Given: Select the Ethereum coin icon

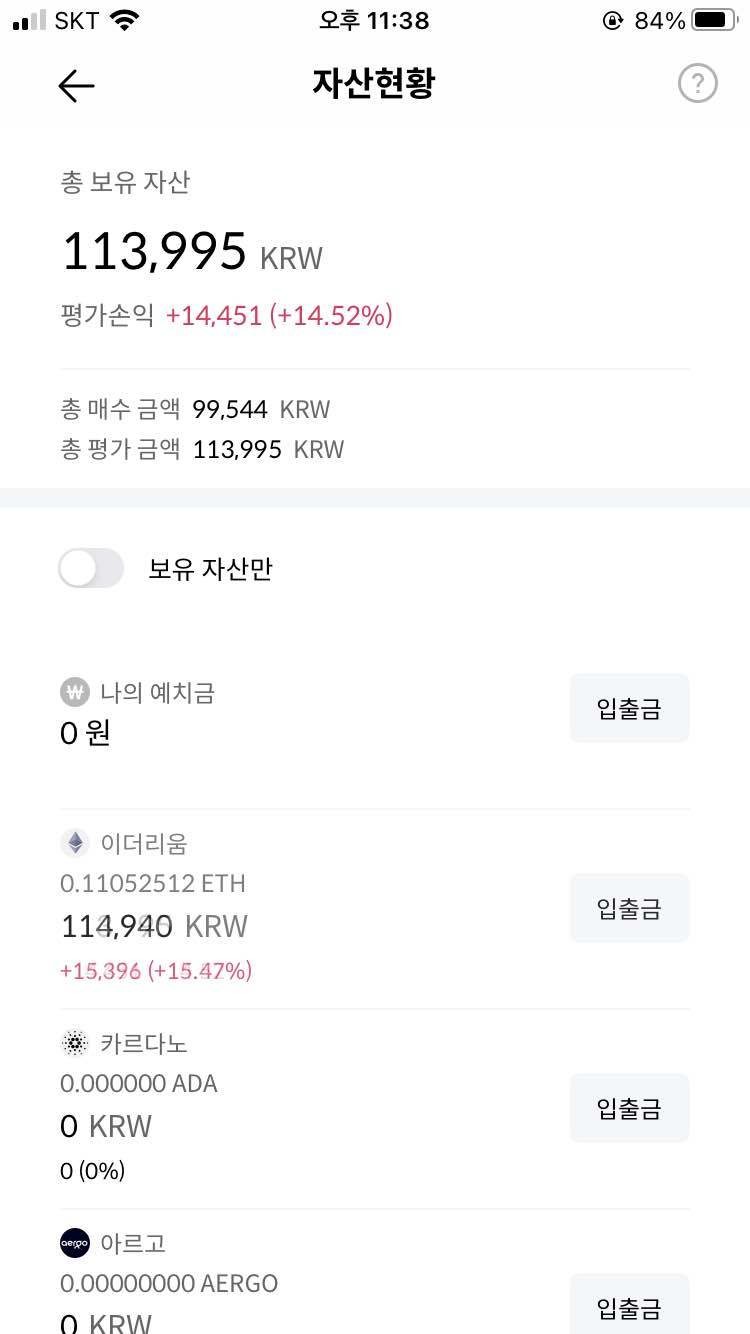Looking at the screenshot, I should [75, 842].
